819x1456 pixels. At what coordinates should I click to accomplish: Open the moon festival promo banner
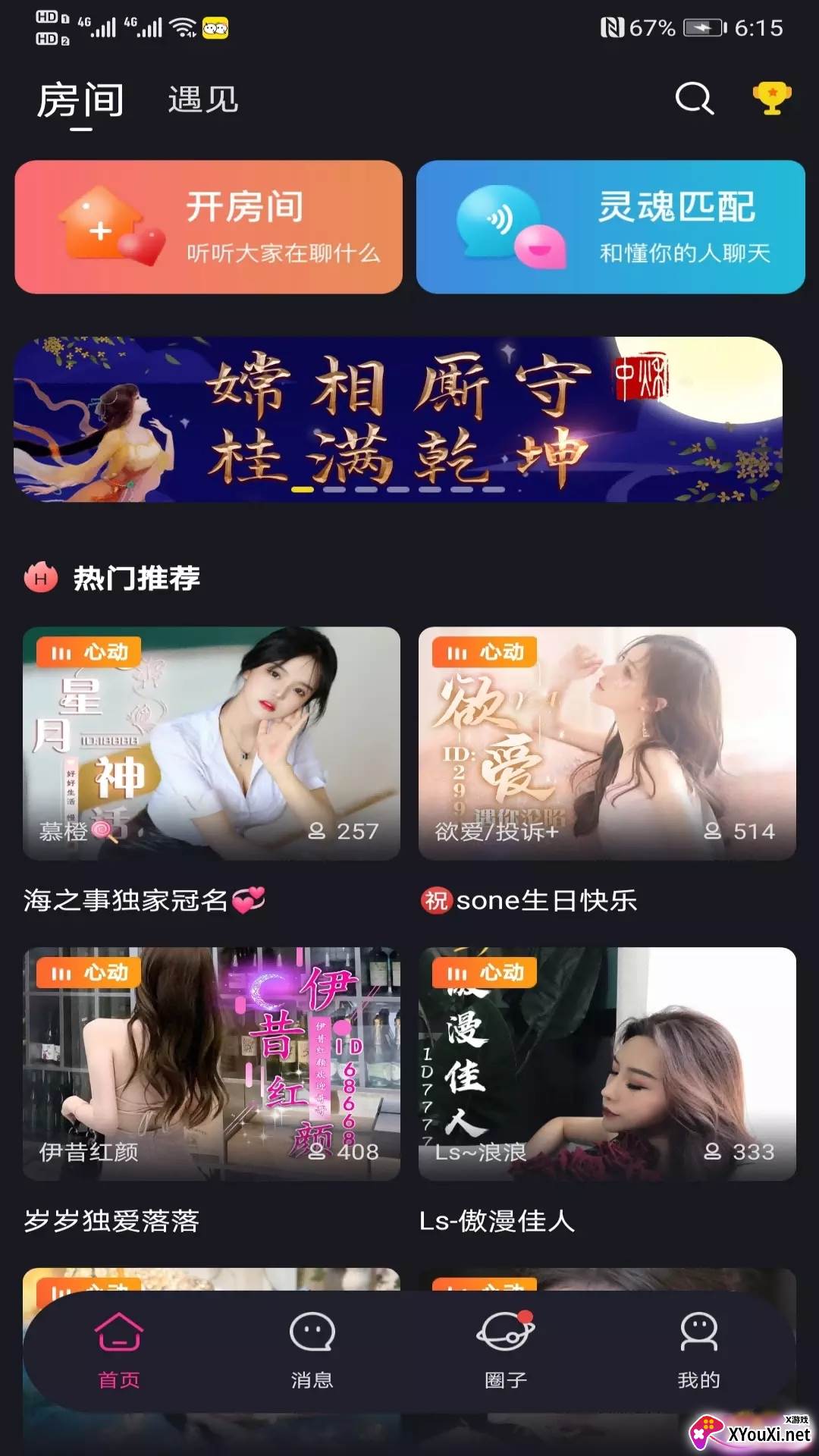coord(398,419)
